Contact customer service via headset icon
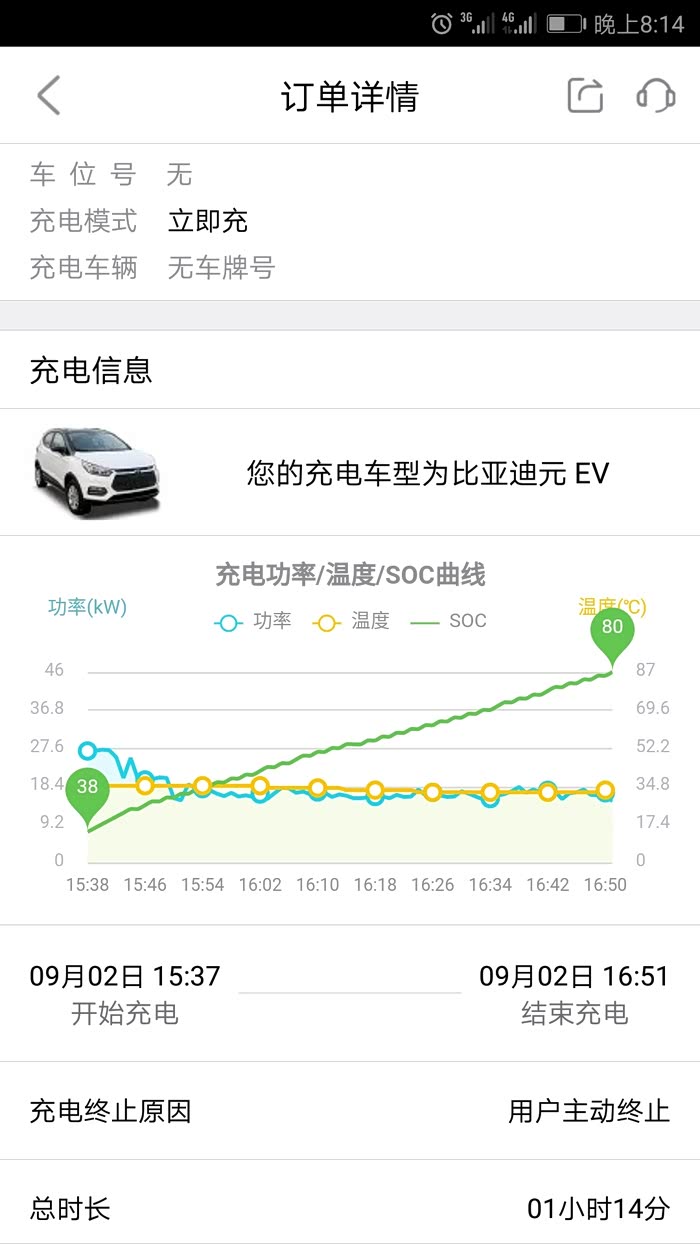 656,95
